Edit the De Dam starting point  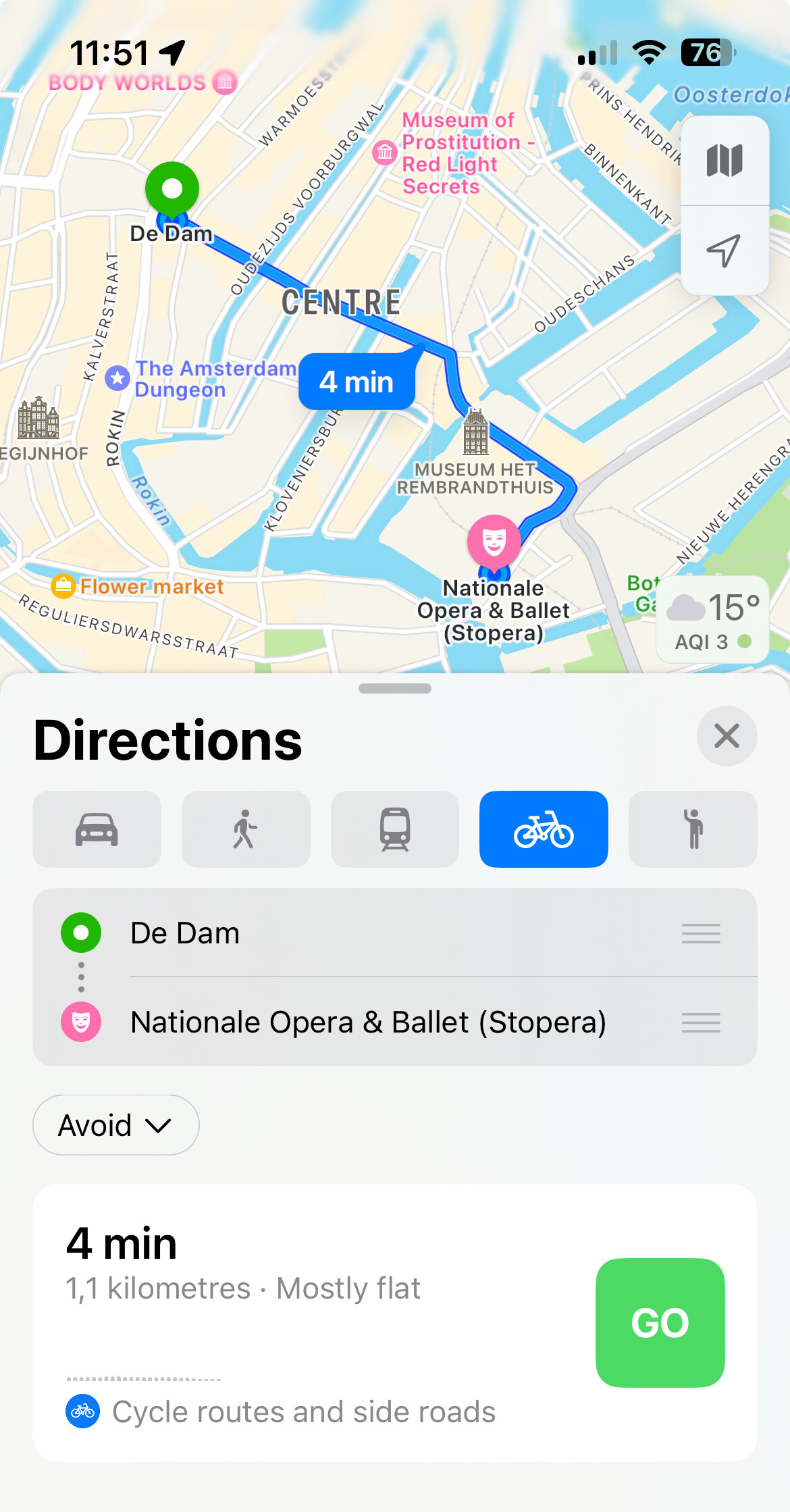point(395,933)
